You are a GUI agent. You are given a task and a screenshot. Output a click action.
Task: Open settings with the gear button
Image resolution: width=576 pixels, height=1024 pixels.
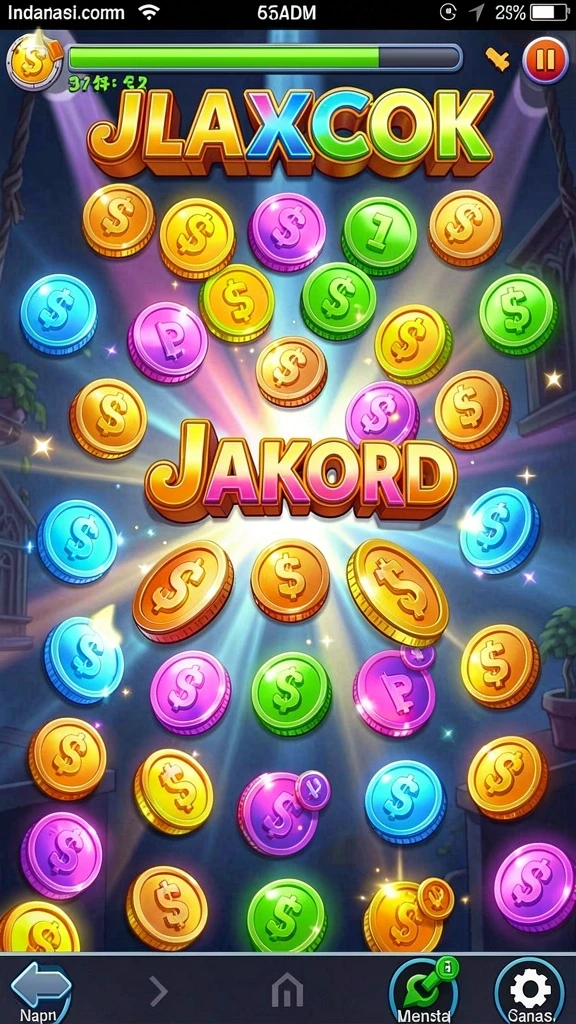[x=530, y=991]
